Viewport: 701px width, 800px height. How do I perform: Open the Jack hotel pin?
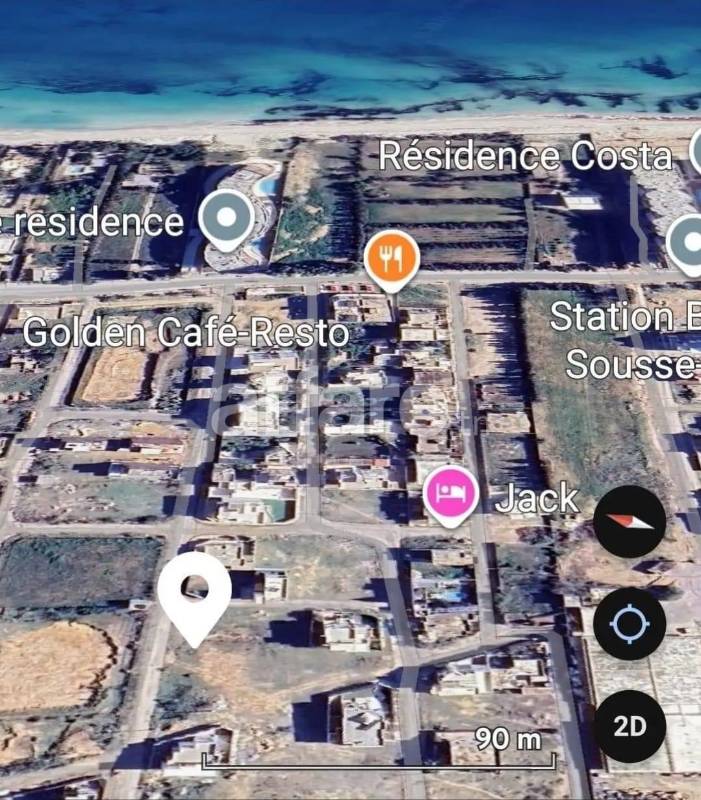click(450, 495)
